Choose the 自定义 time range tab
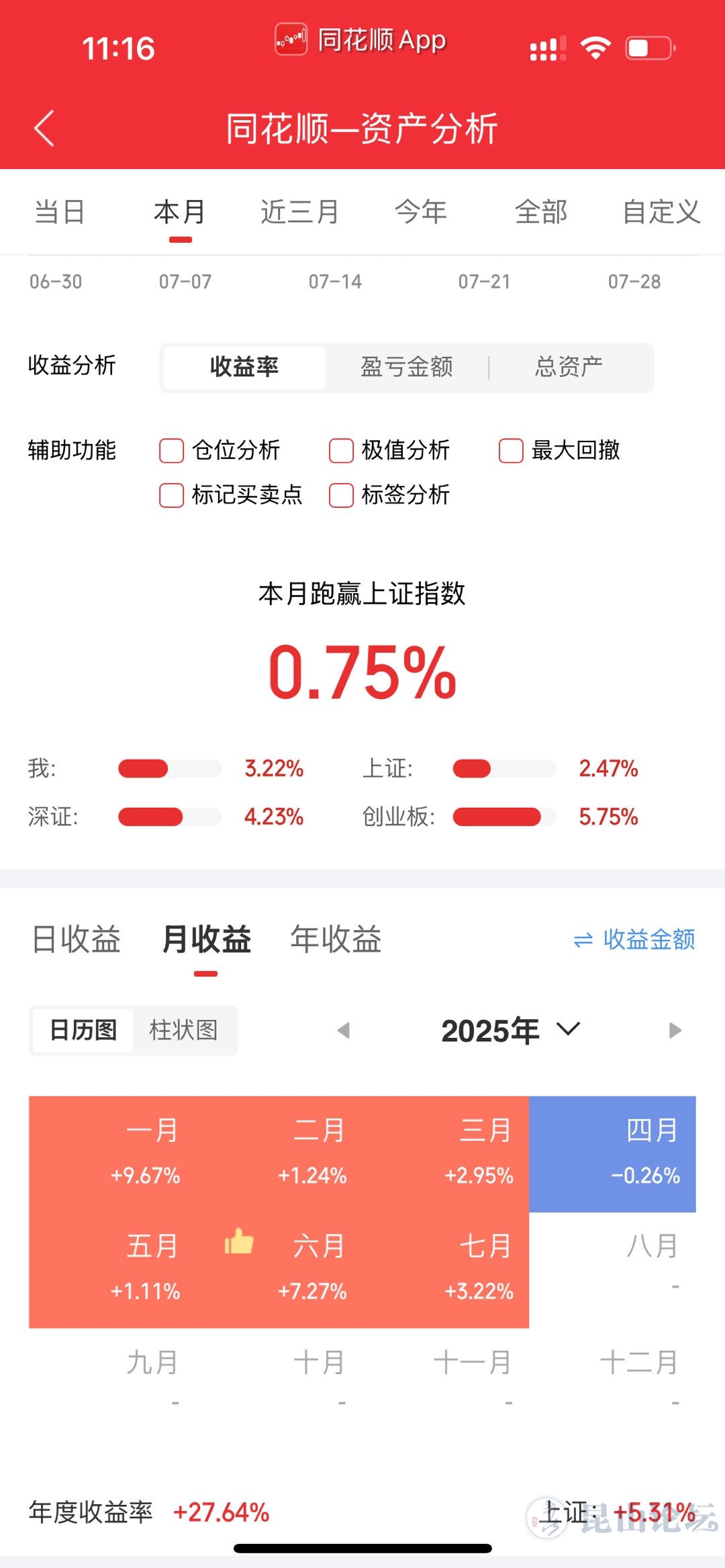Screen dimensions: 725x1568 [x=661, y=212]
